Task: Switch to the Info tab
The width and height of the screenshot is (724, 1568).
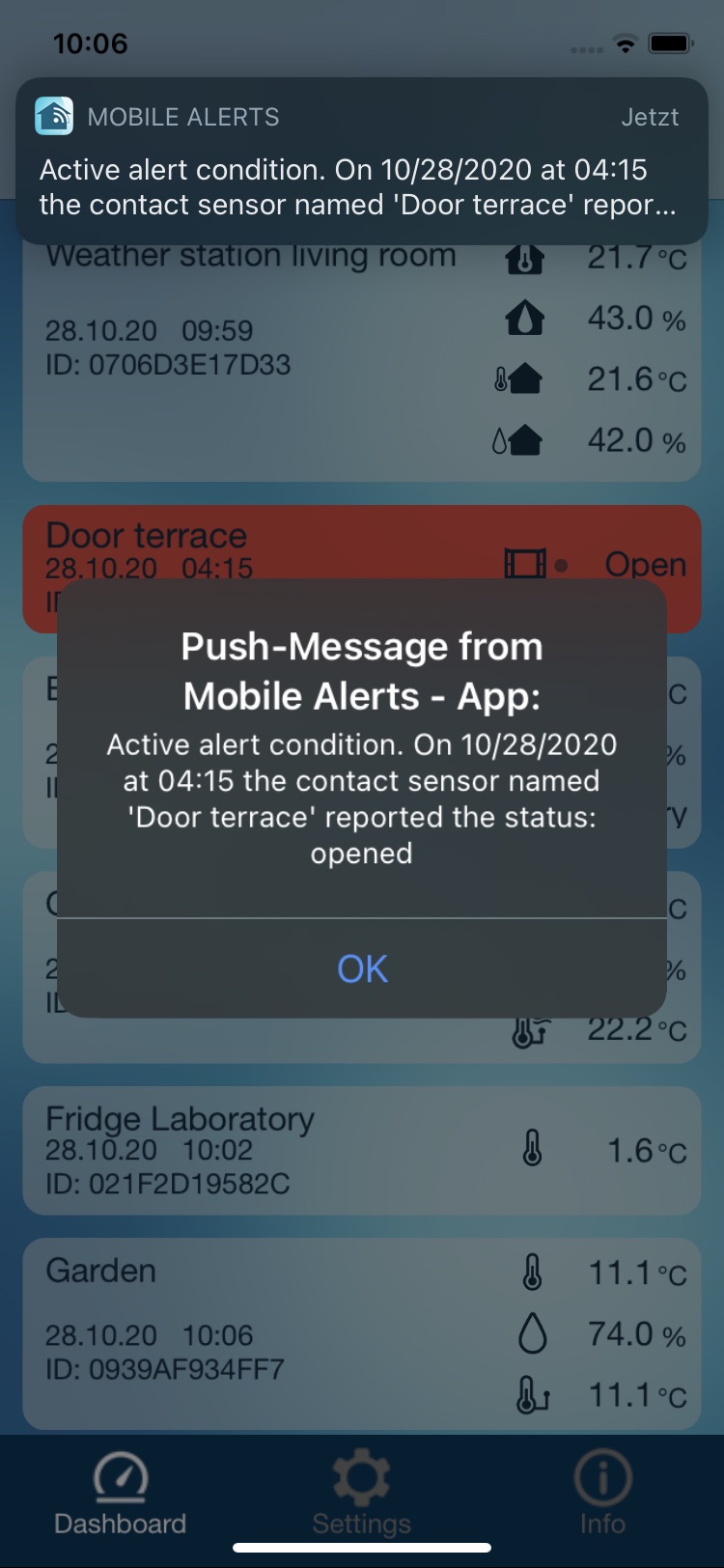Action: 602,1495
